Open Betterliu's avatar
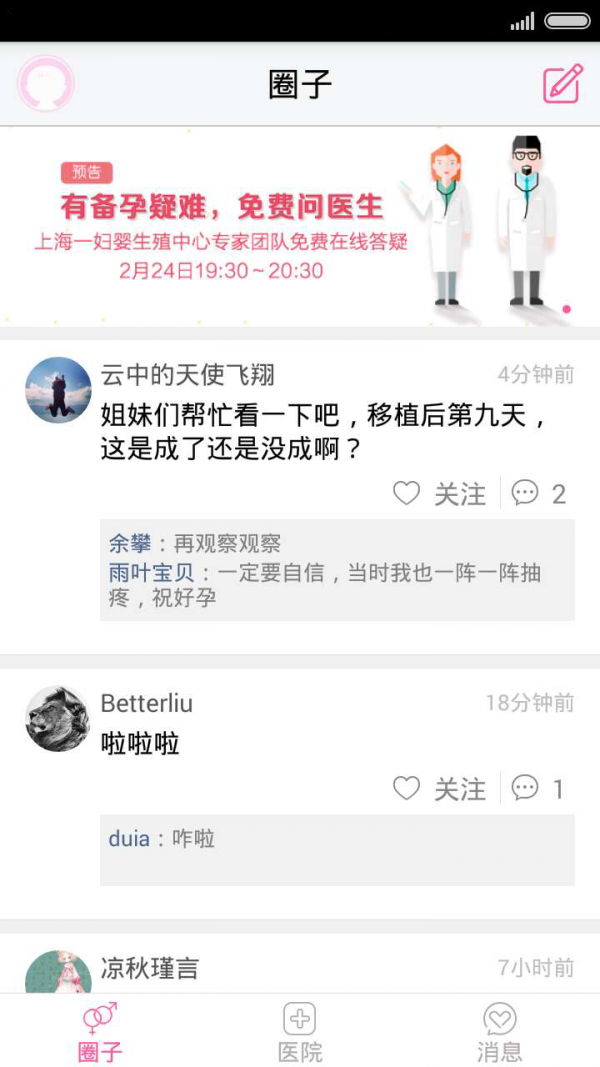The image size is (600, 1067). pyautogui.click(x=58, y=718)
